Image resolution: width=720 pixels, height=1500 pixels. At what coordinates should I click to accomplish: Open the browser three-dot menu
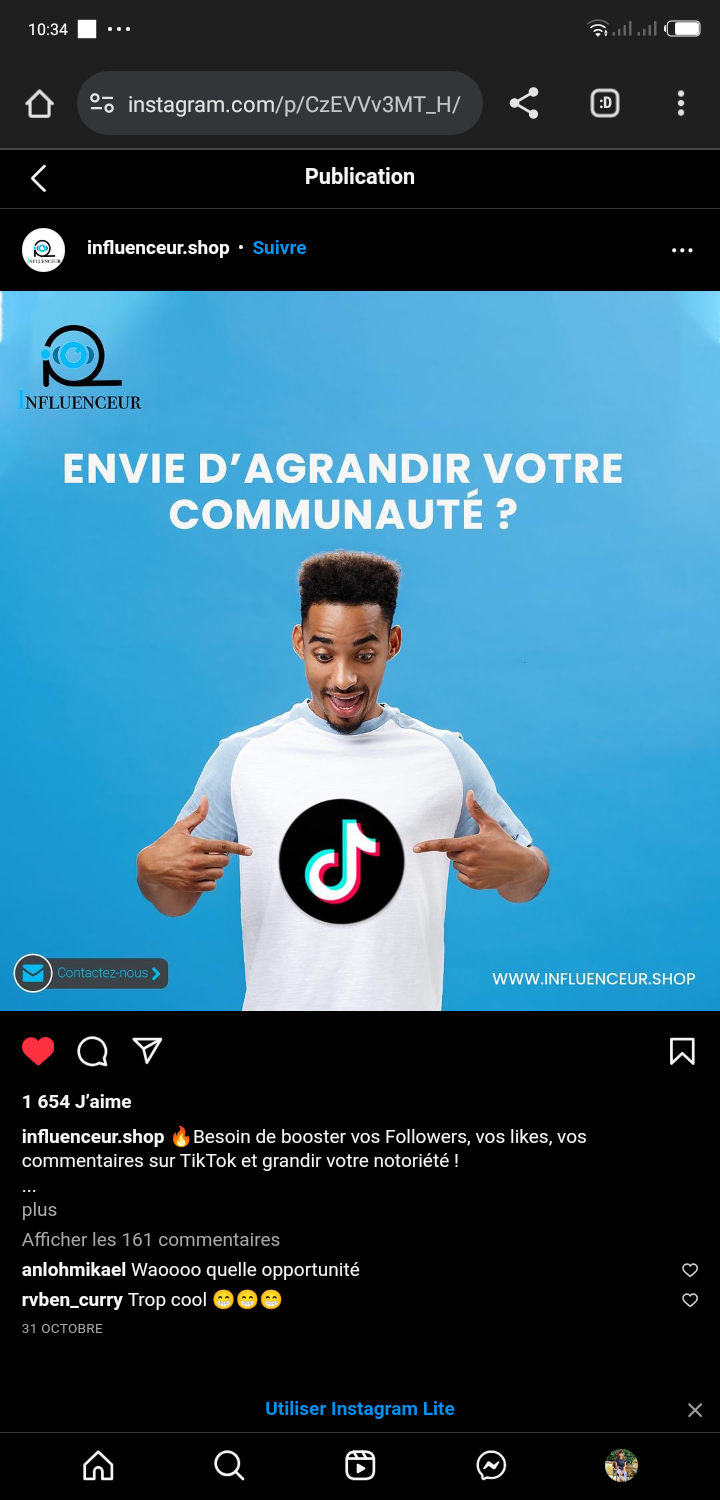pyautogui.click(x=681, y=104)
